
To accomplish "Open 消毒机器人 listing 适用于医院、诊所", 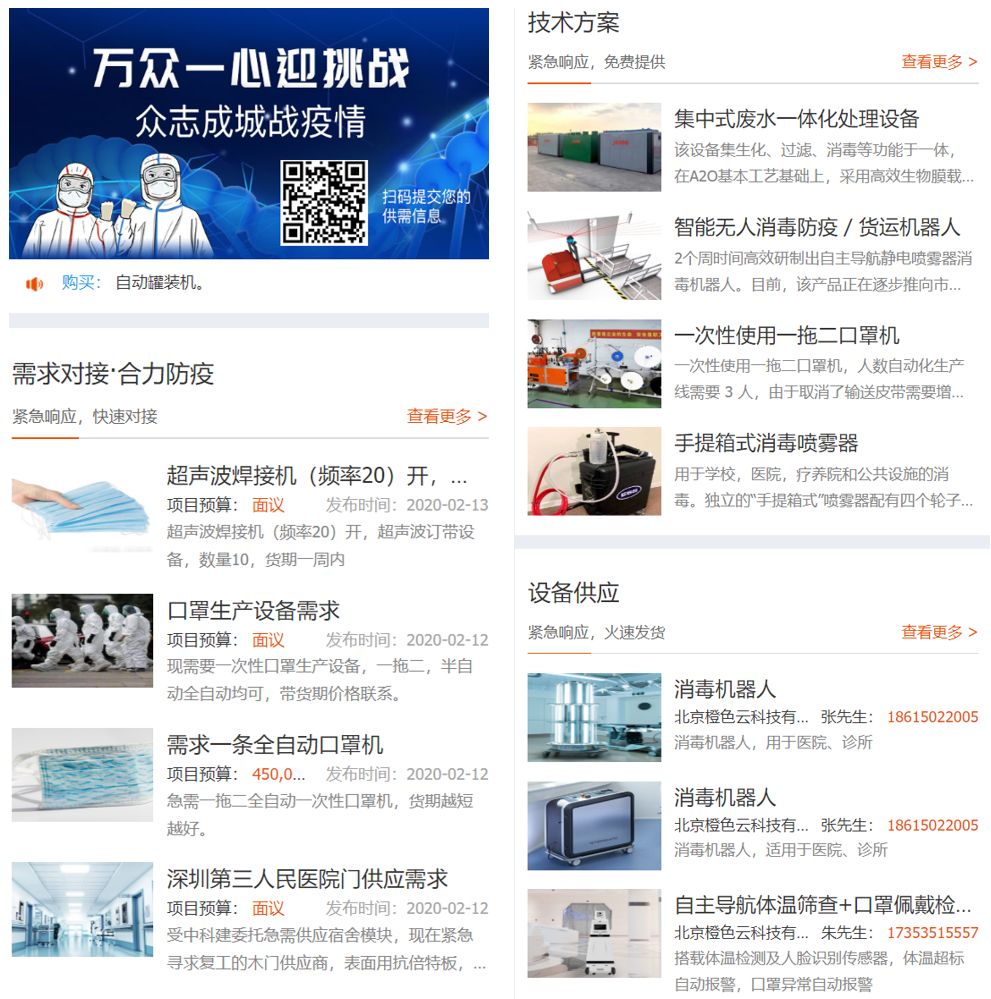I will point(725,798).
